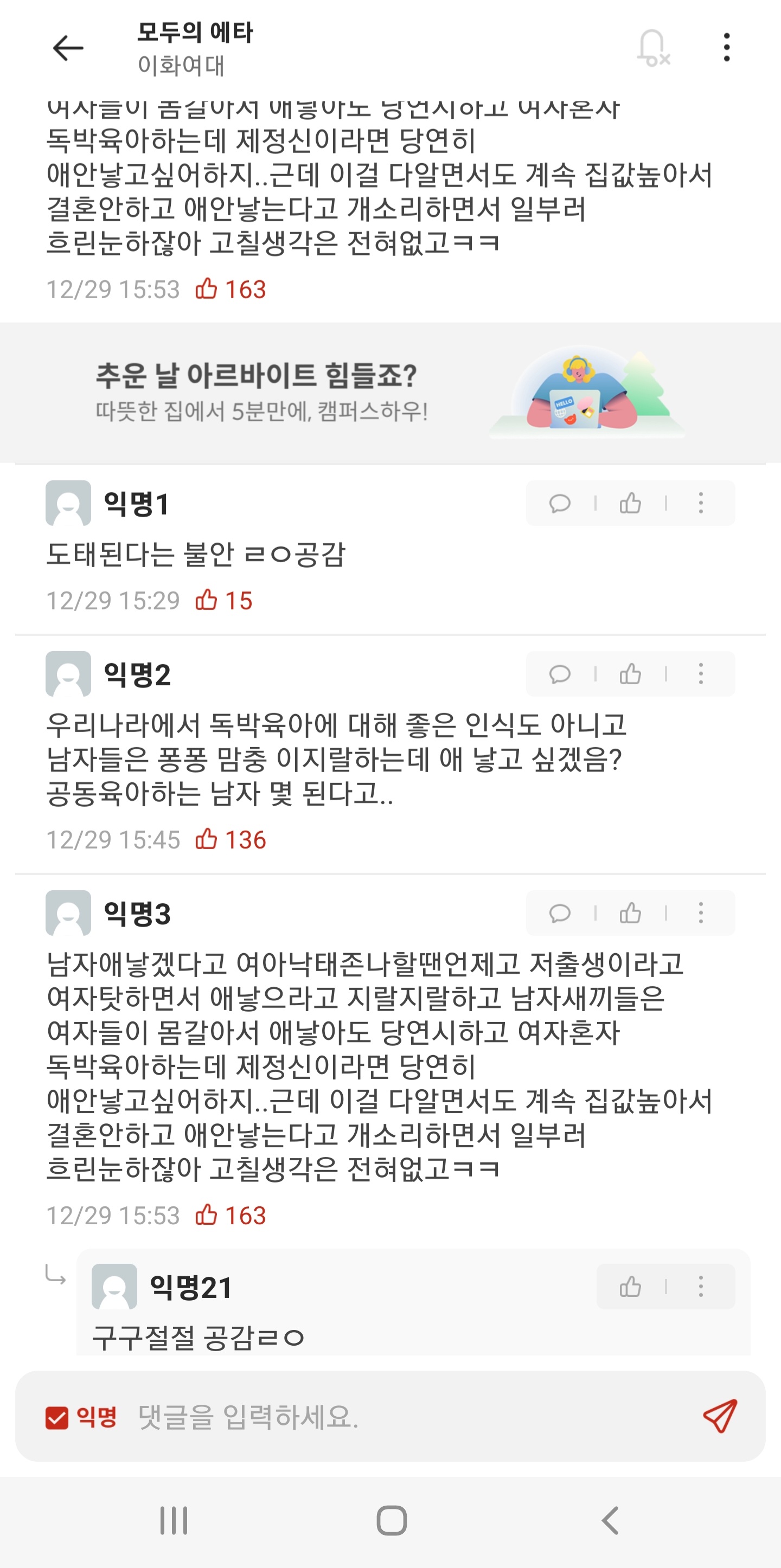Screen dimensions: 781x1568
Task: Open more options for 익명21's reply
Action: tap(701, 1287)
